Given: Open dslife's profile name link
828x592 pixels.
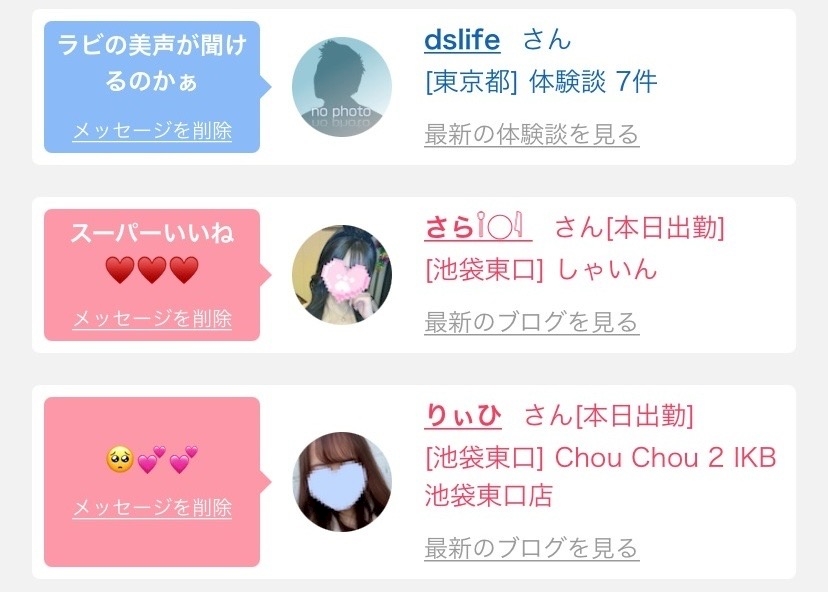Looking at the screenshot, I should click(461, 40).
